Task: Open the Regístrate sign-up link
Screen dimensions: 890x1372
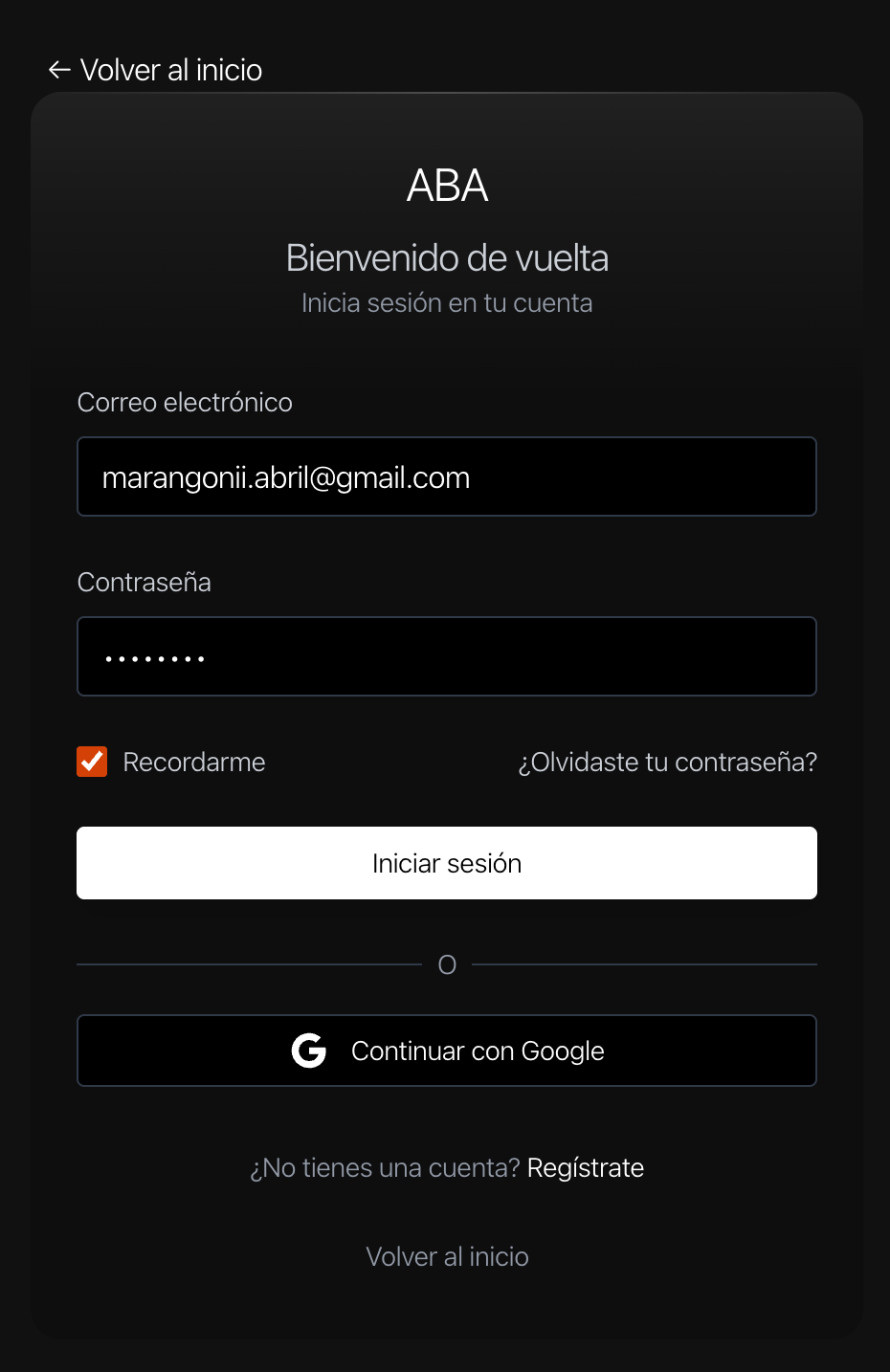Action: point(585,1167)
